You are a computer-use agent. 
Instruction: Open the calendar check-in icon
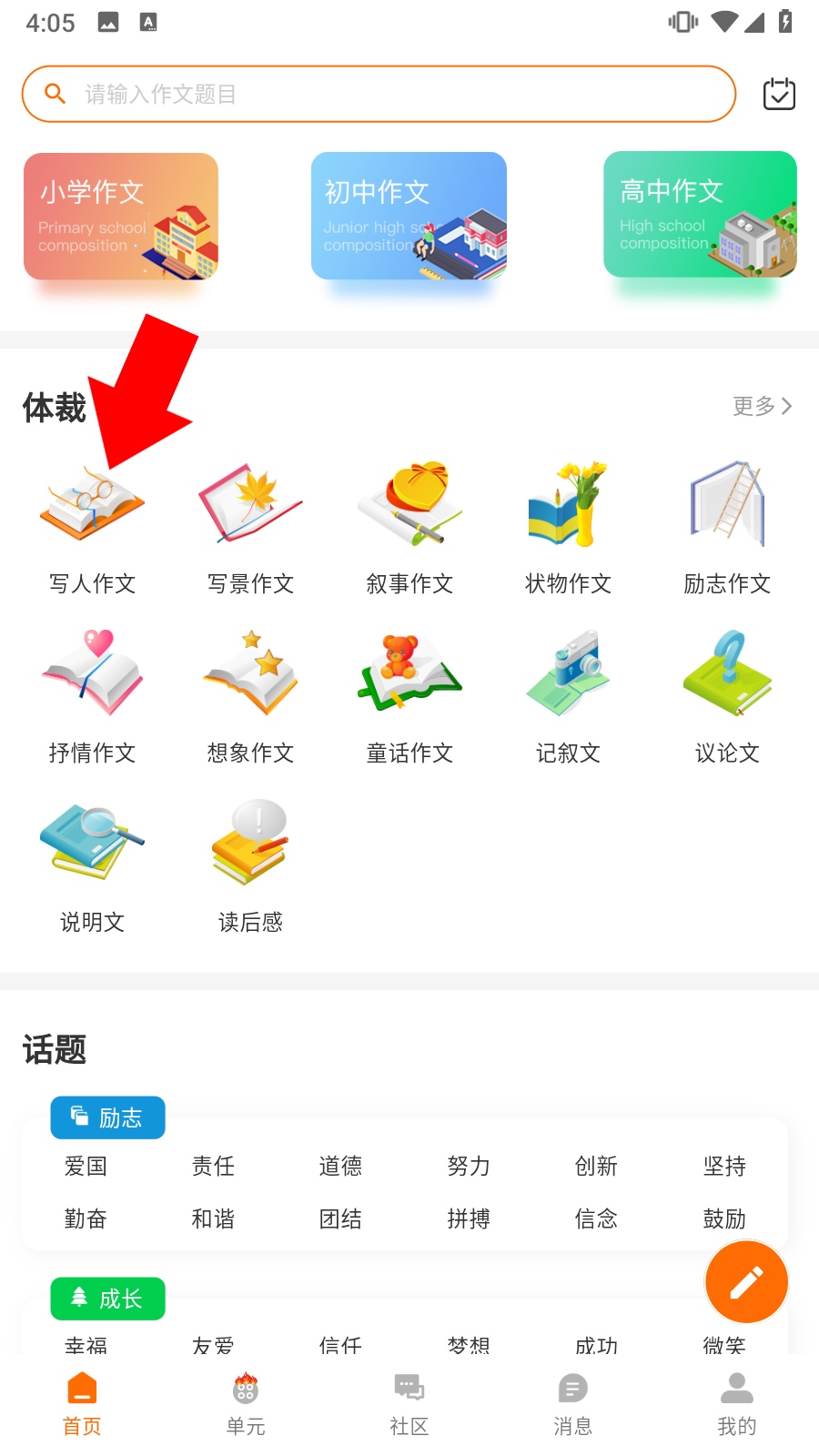(778, 94)
